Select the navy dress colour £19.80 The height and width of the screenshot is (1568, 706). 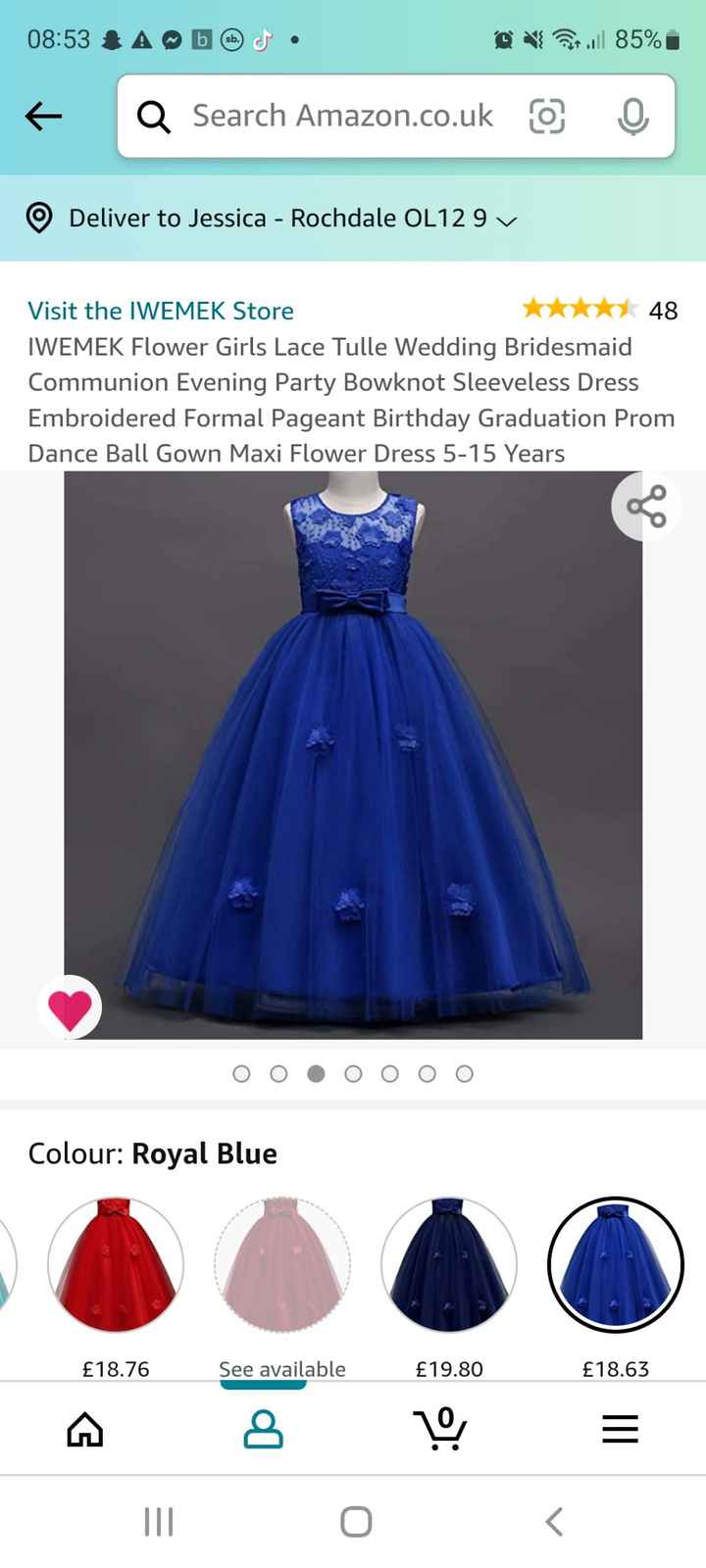[449, 1264]
